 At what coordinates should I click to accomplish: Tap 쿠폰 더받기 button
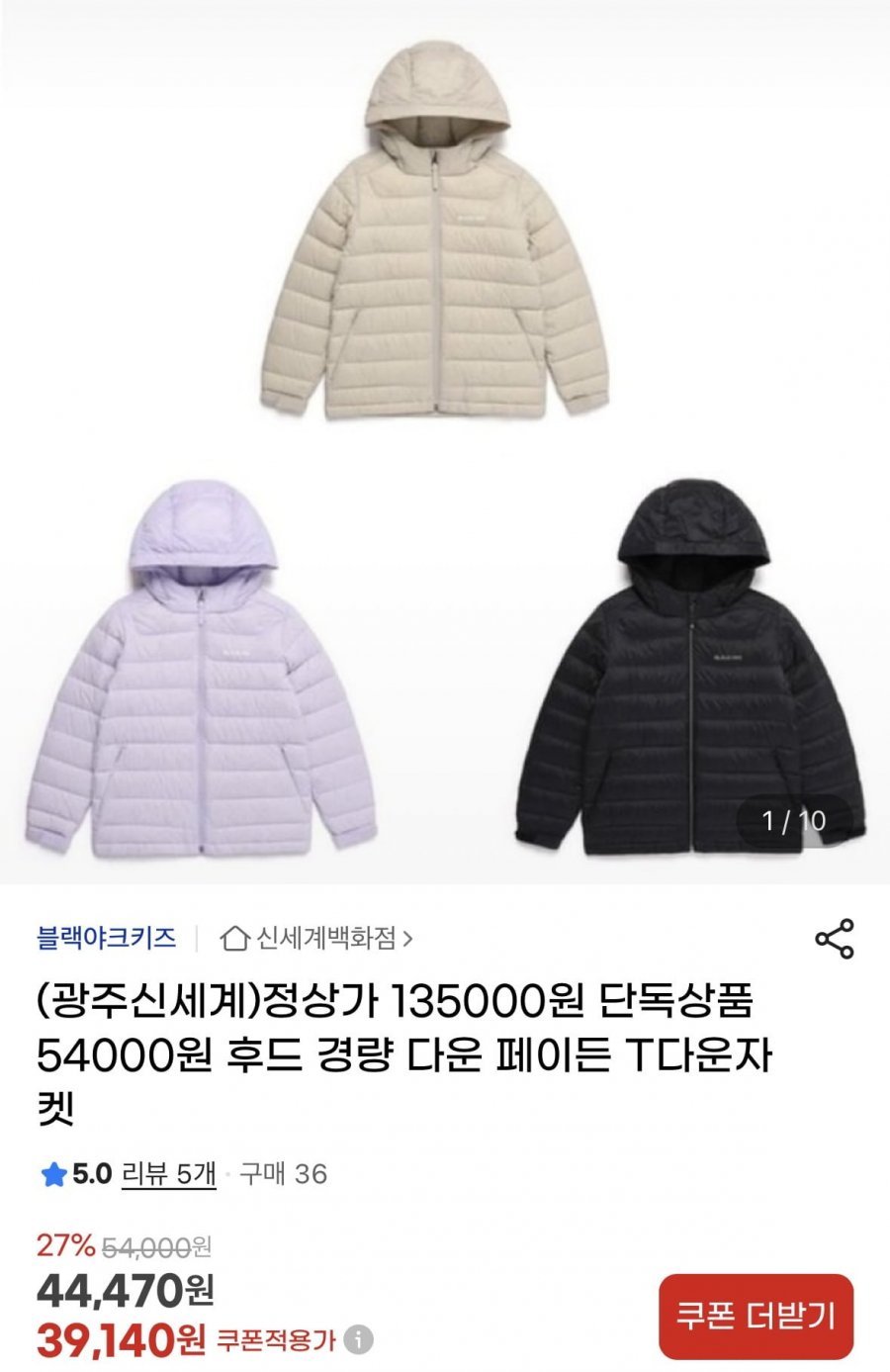756,1316
